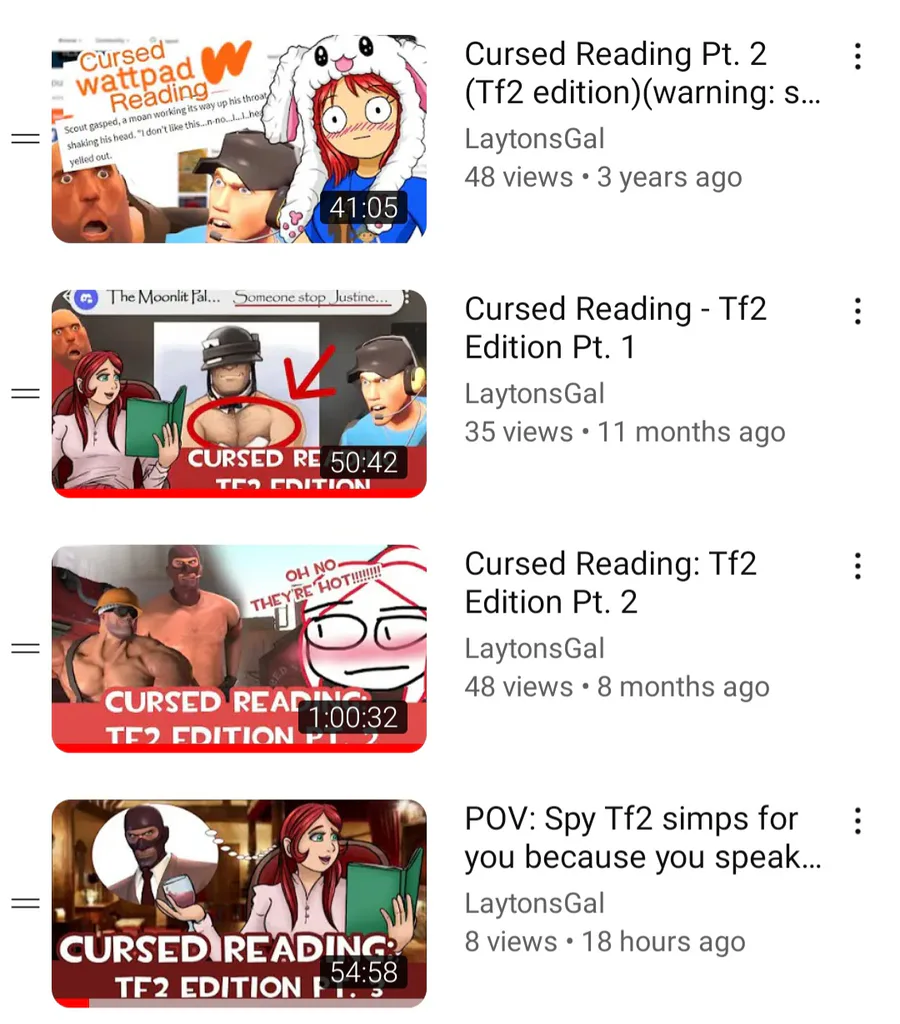Tap reorder handle beside the 54:58 video
Screen dimensions: 900x1024
point(25,904)
